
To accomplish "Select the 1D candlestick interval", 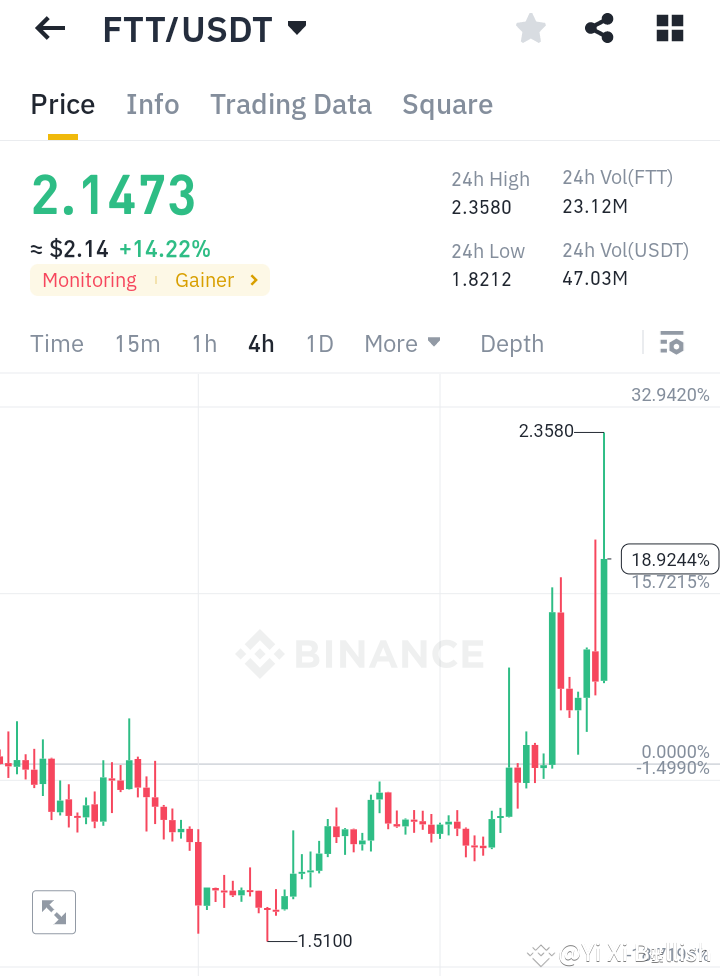I will [319, 343].
